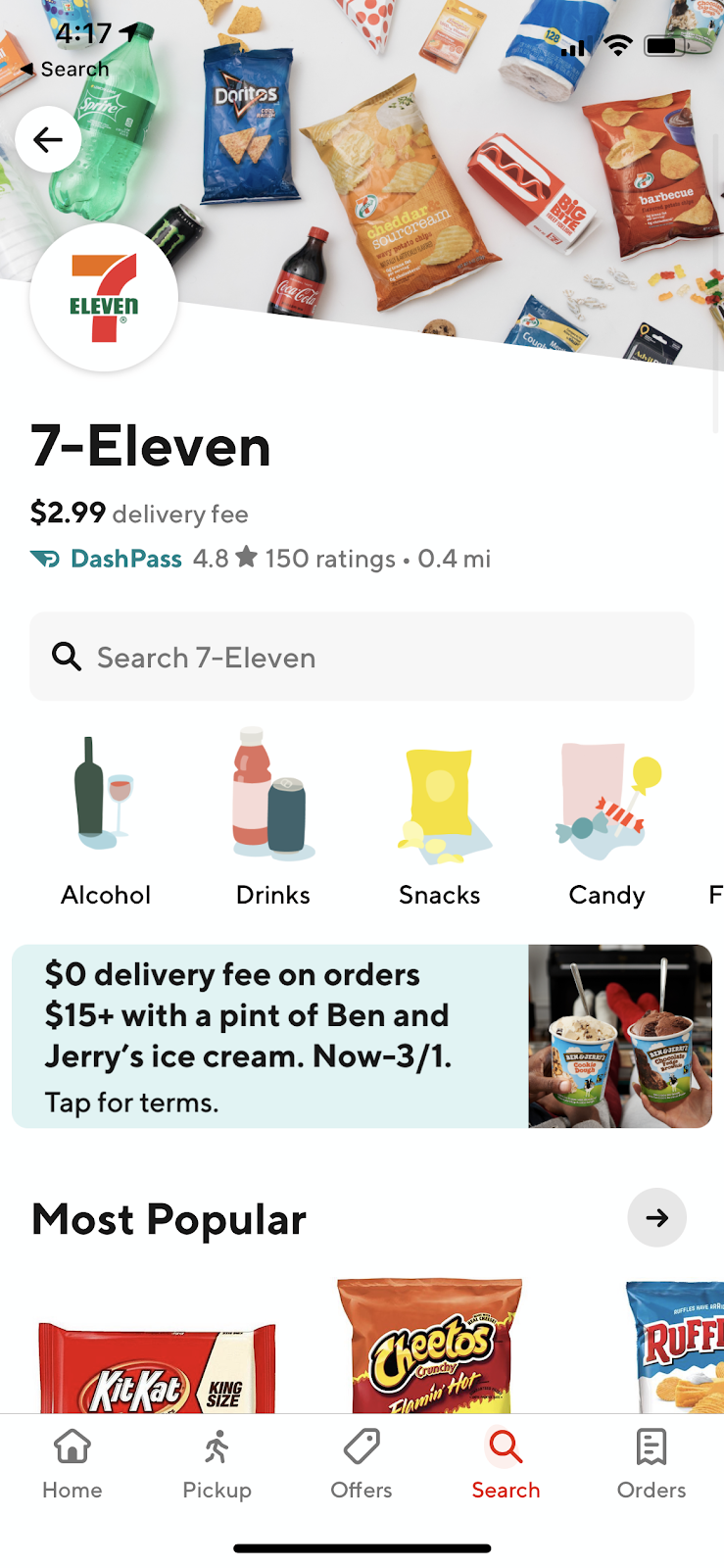Open the Orders tab
This screenshot has width=724, height=1568.
(x=652, y=1464)
